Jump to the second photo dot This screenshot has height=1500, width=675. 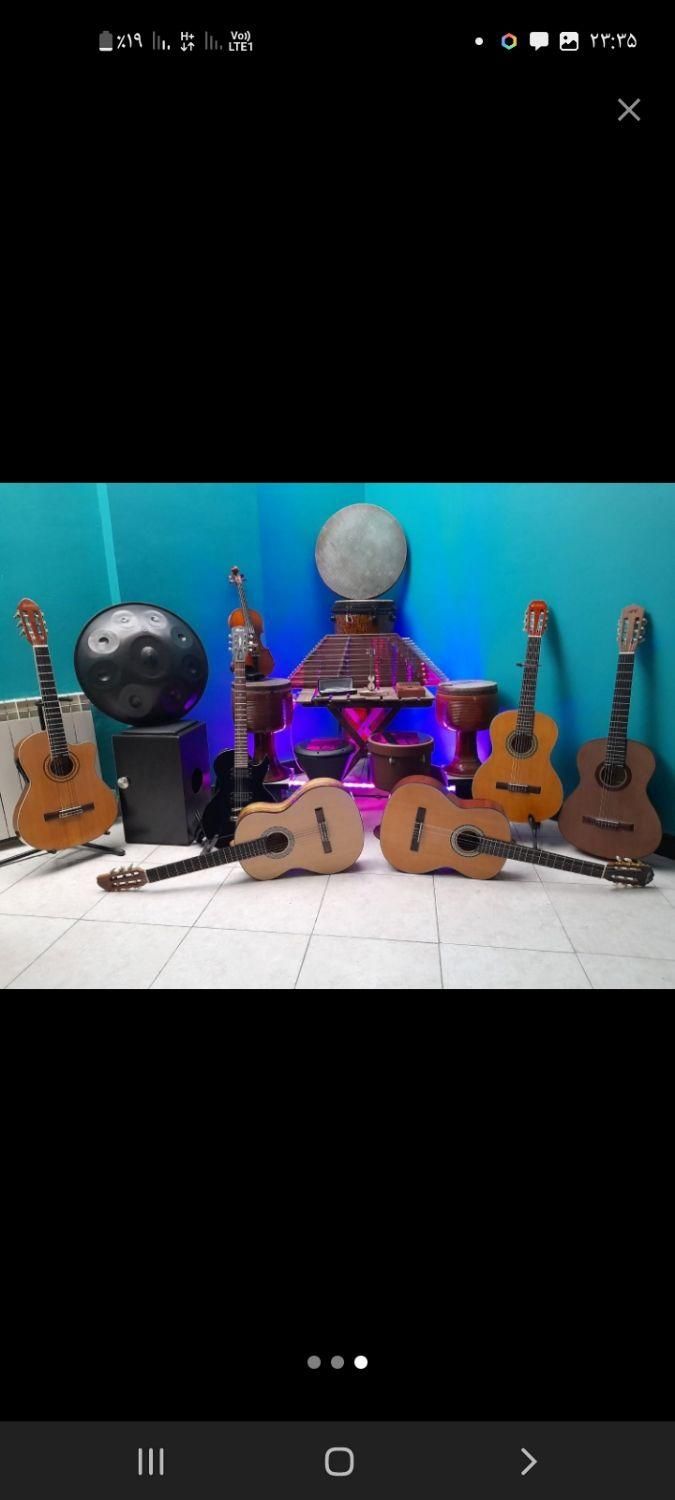point(337,1362)
